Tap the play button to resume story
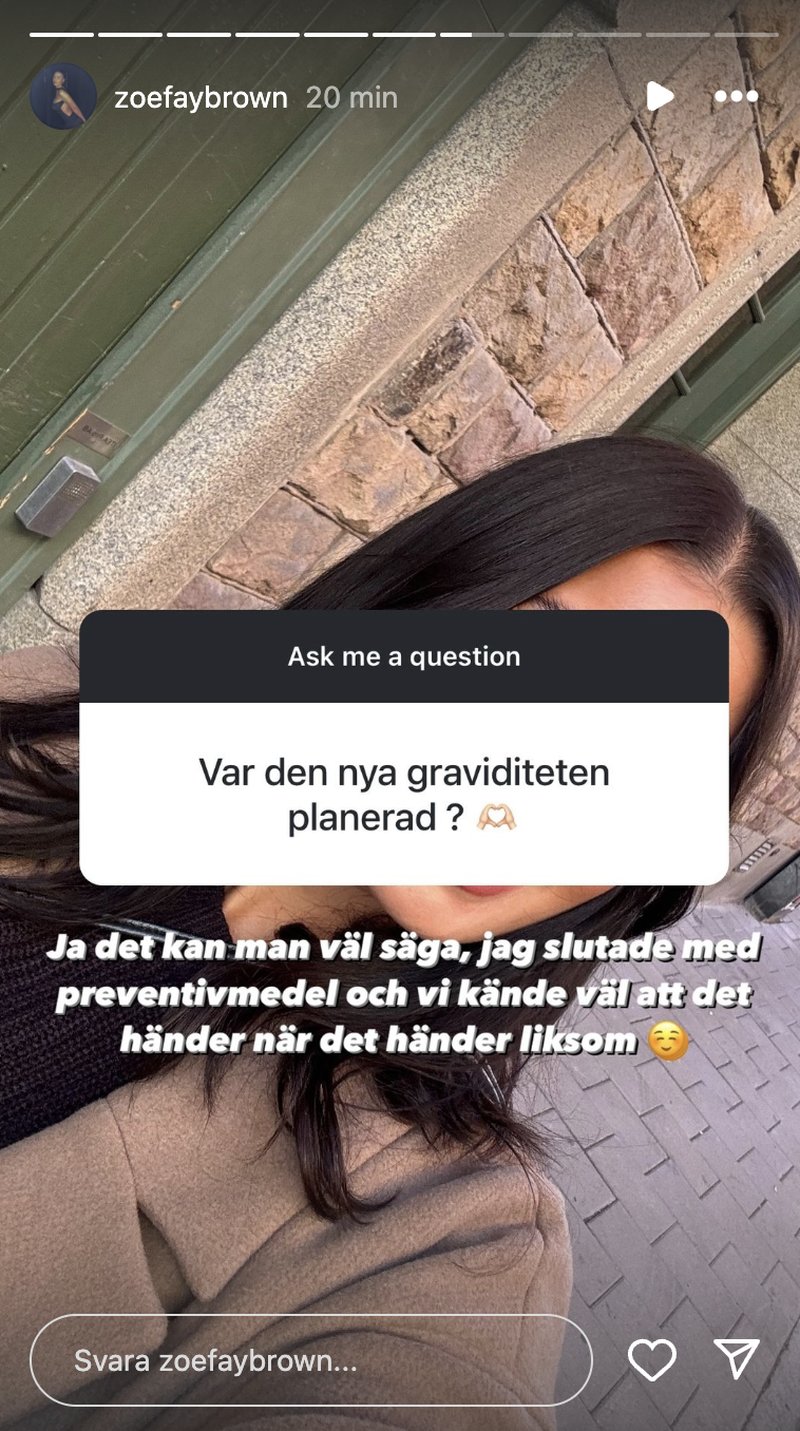800x1431 pixels. (659, 97)
